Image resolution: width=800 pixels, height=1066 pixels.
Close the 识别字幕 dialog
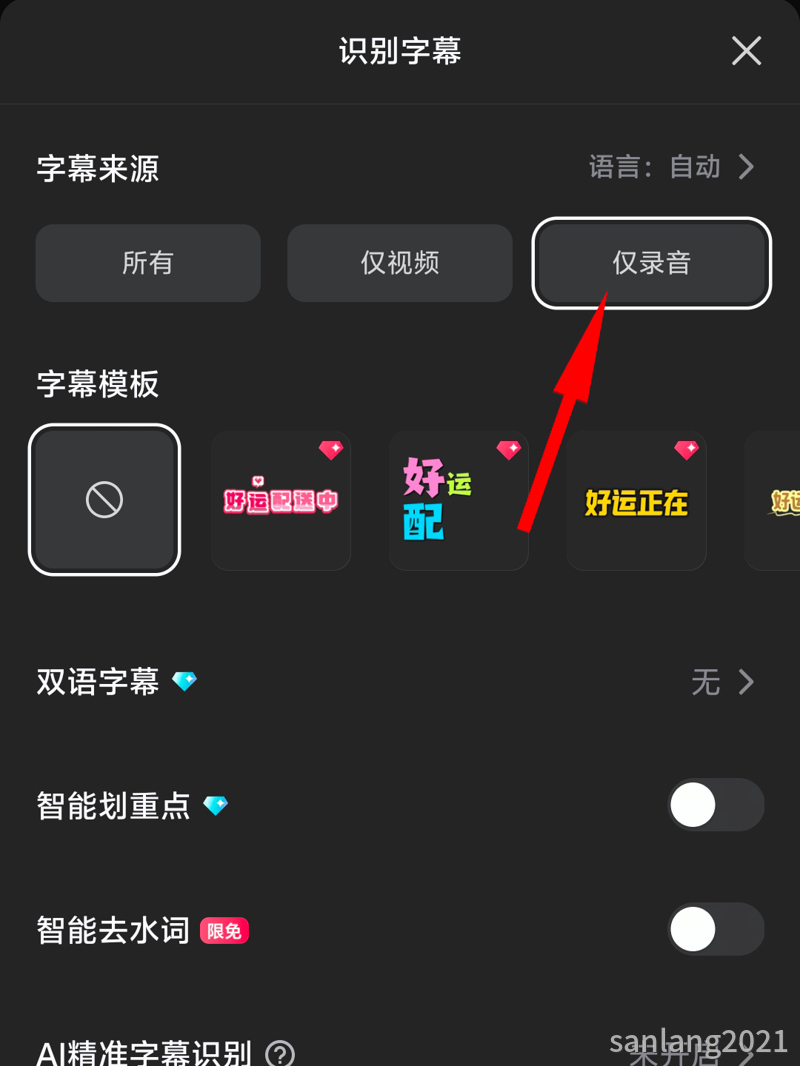(x=746, y=51)
